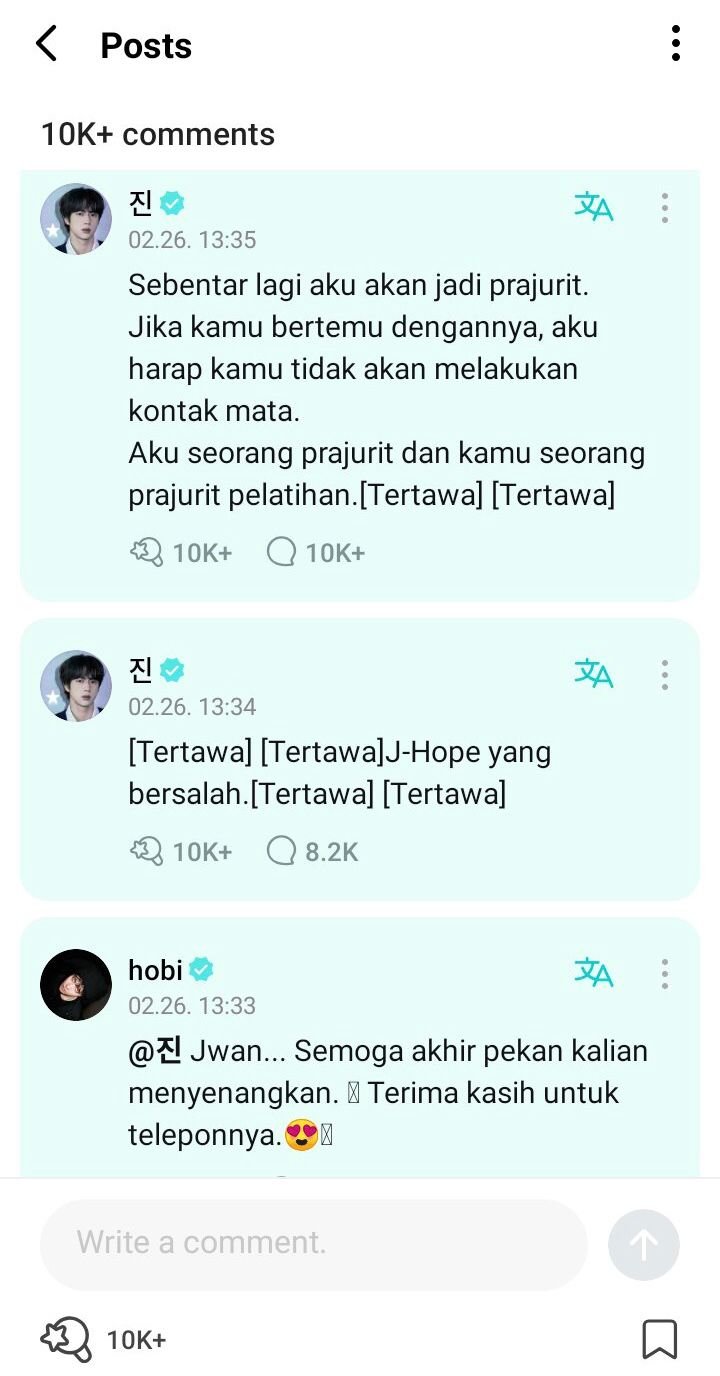This screenshot has width=720, height=1376.
Task: Translate the comment posted at 13:34
Action: point(593,674)
